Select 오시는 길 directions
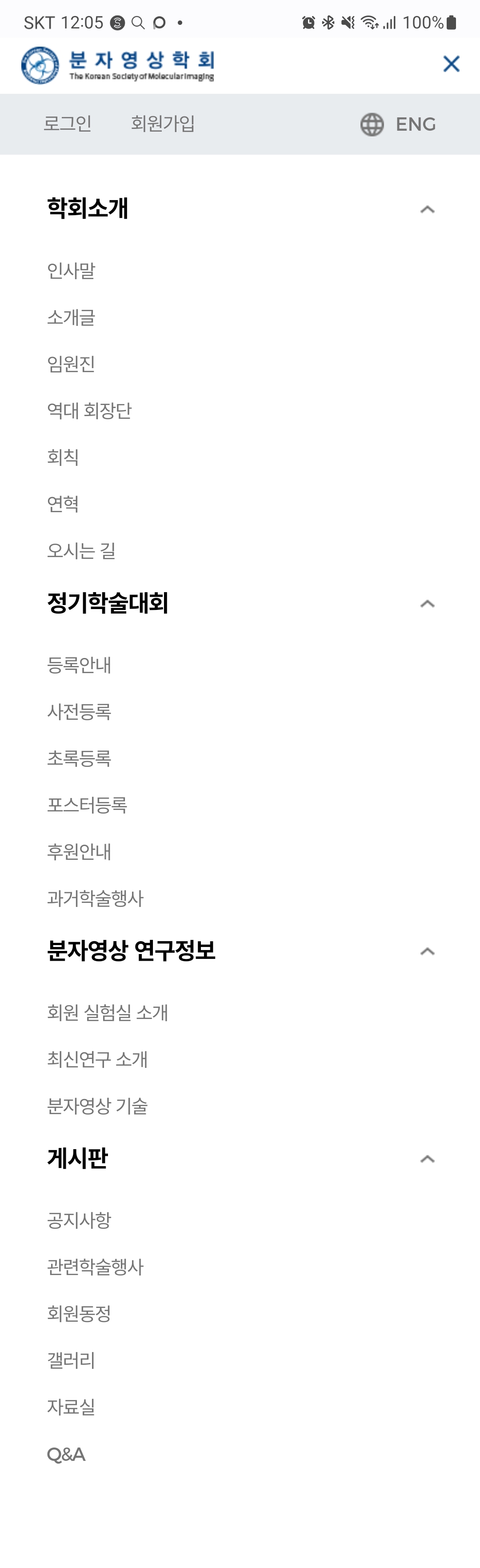The width and height of the screenshot is (480, 1568). point(81,551)
